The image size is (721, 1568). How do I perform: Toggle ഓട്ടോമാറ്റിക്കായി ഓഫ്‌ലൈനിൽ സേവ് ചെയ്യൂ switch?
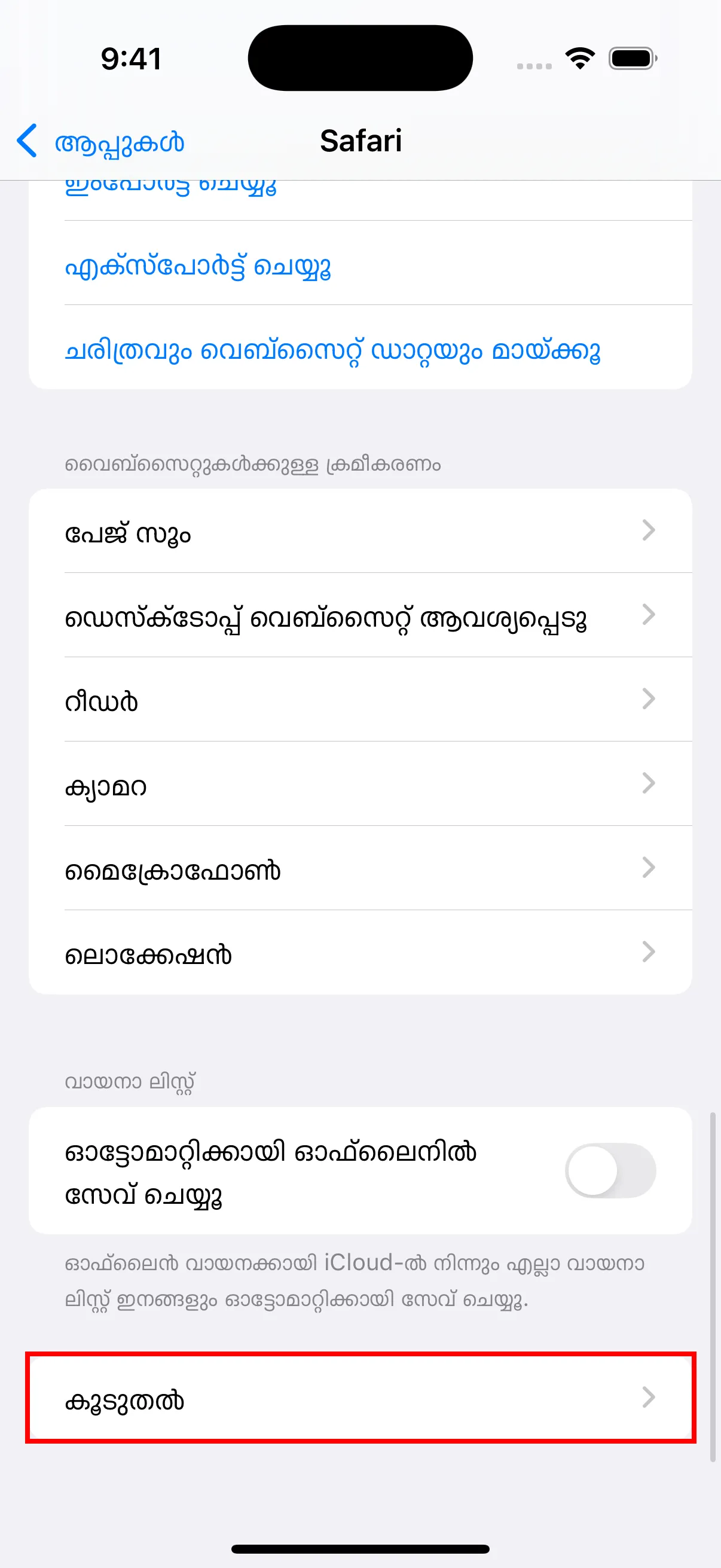(610, 1170)
